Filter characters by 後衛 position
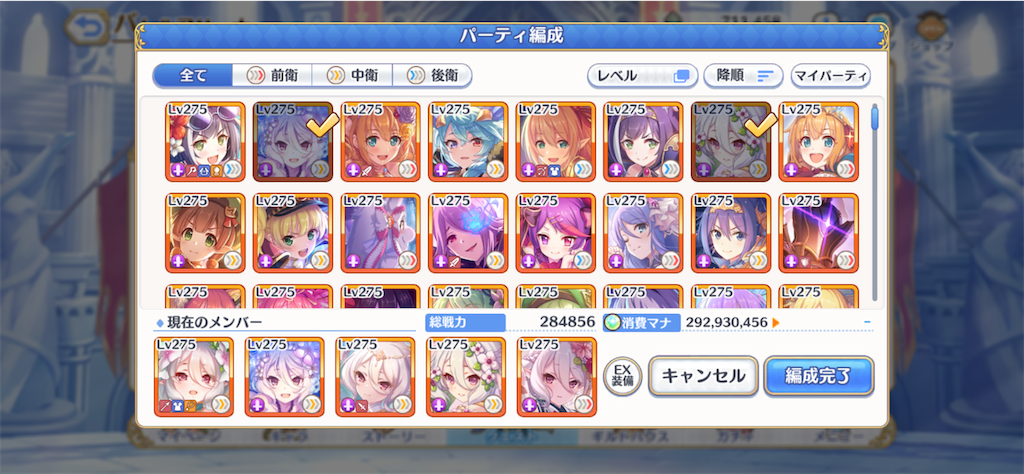This screenshot has width=1024, height=474. pos(432,76)
